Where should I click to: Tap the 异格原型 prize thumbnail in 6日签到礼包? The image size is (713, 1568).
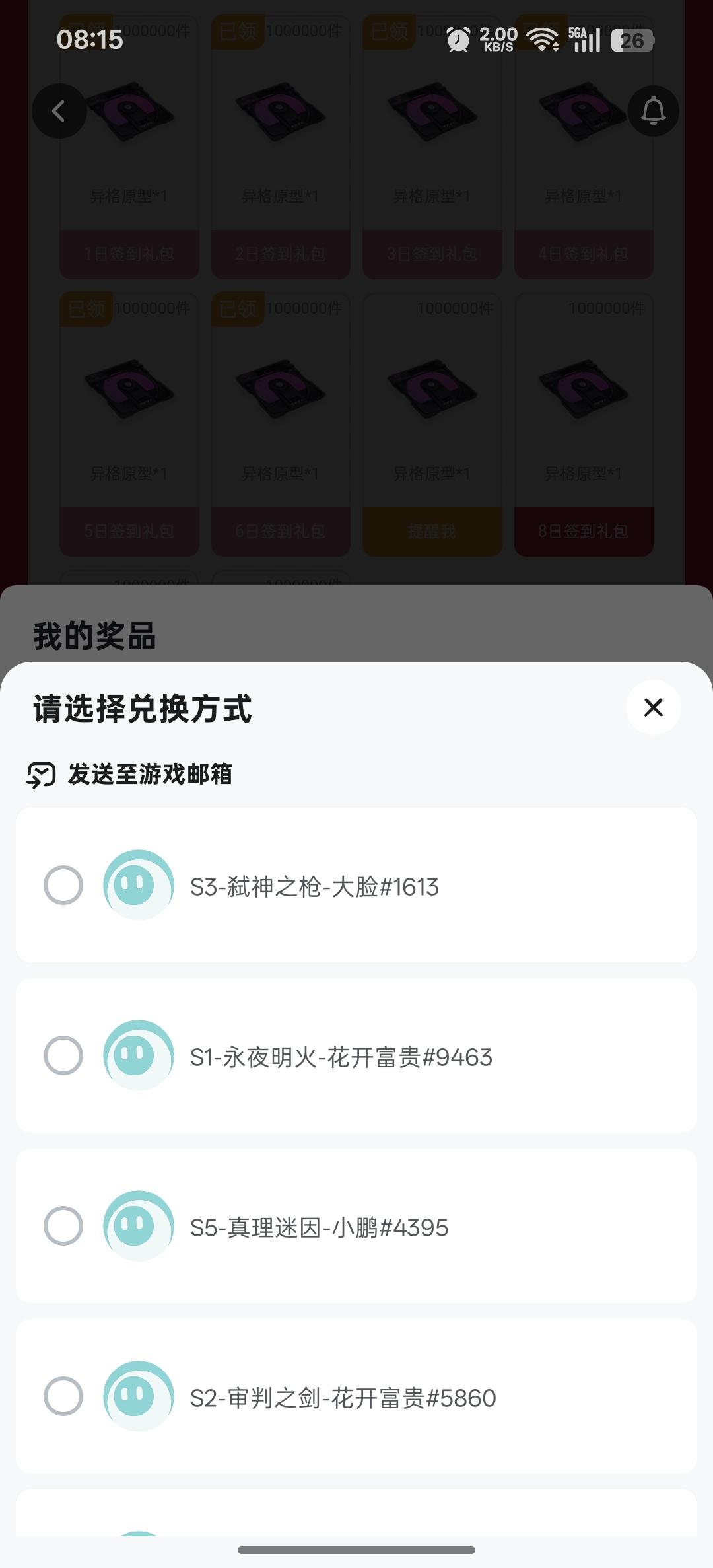click(280, 391)
